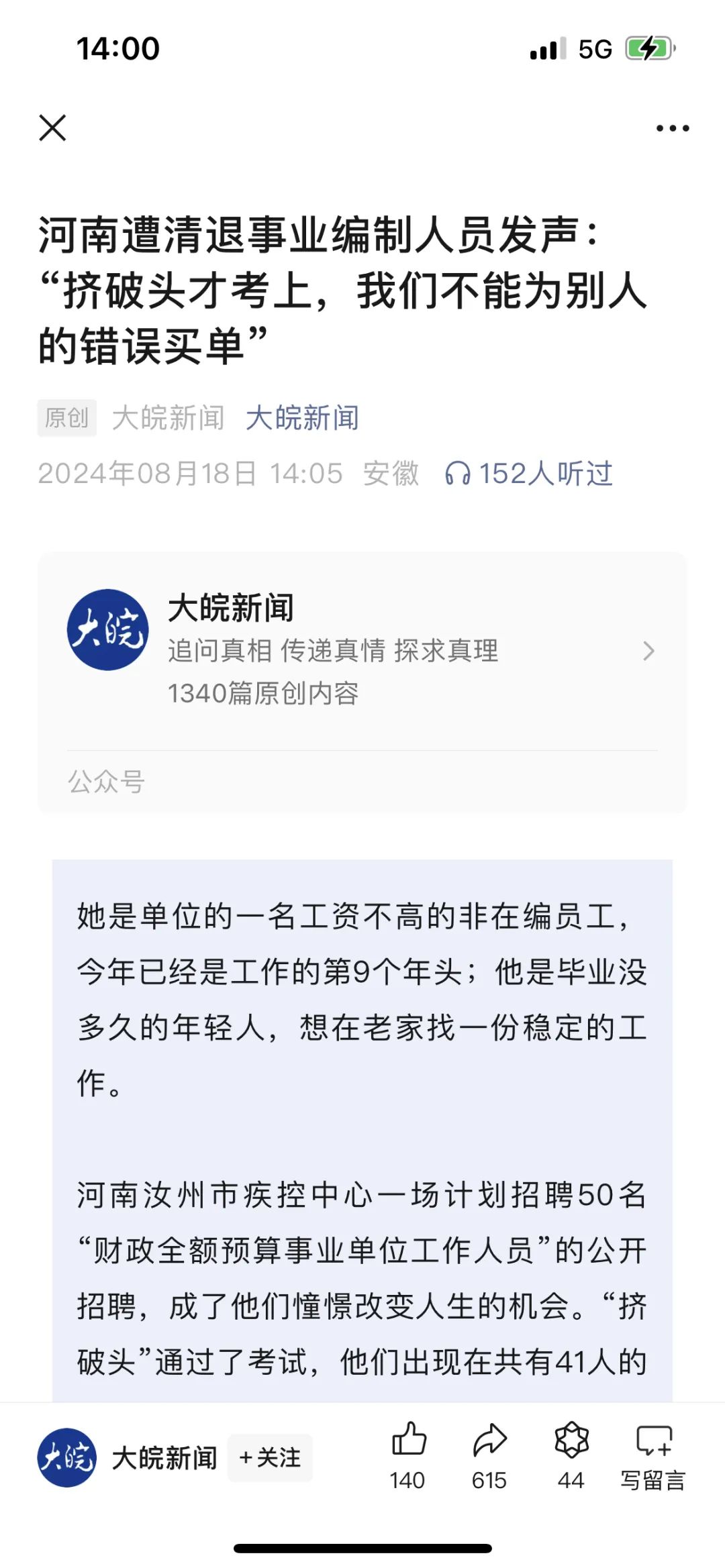This screenshot has height=1568, width=725.
Task: Open 大皖新闻 avatar in bottom bar
Action: [67, 1457]
